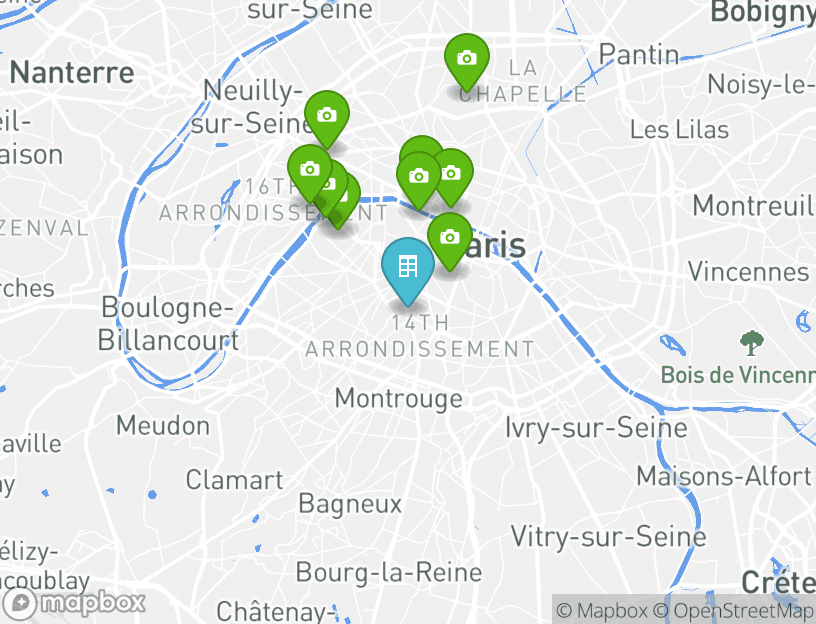The image size is (816, 624).
Task: Select the camera marker near La Chapelle
Action: pos(466,59)
